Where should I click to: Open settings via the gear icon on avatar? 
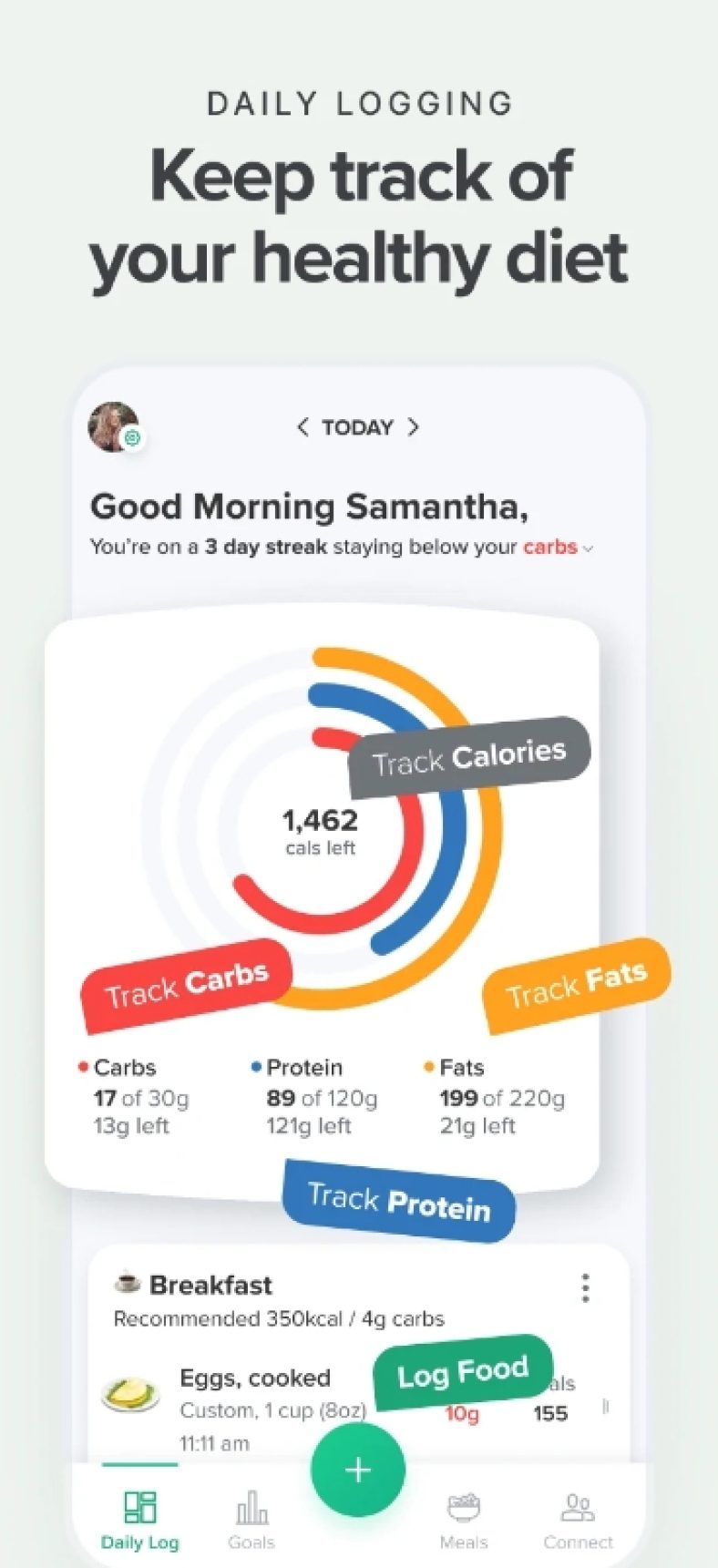tap(133, 438)
